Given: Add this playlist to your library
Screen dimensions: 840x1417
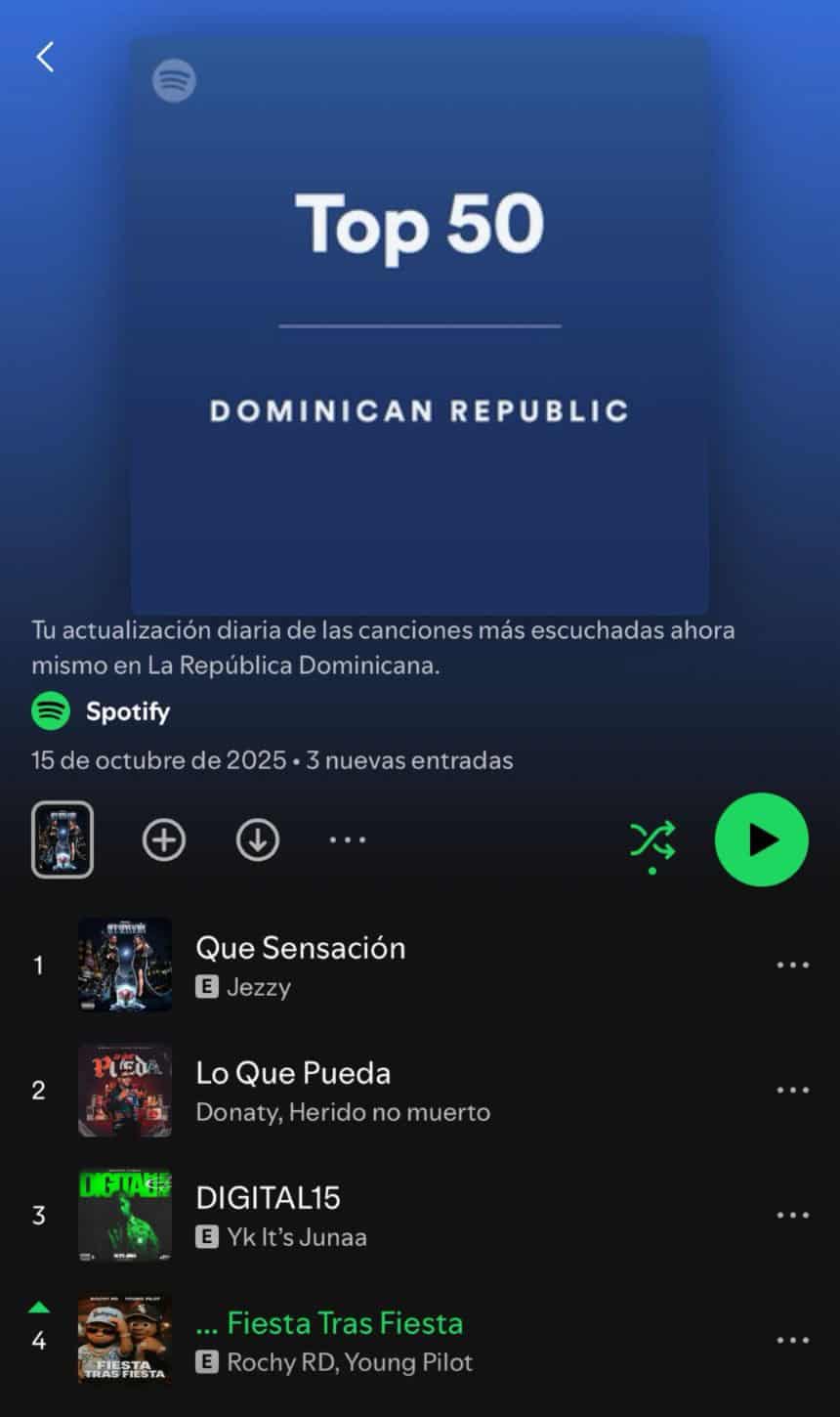Looking at the screenshot, I should [x=164, y=839].
